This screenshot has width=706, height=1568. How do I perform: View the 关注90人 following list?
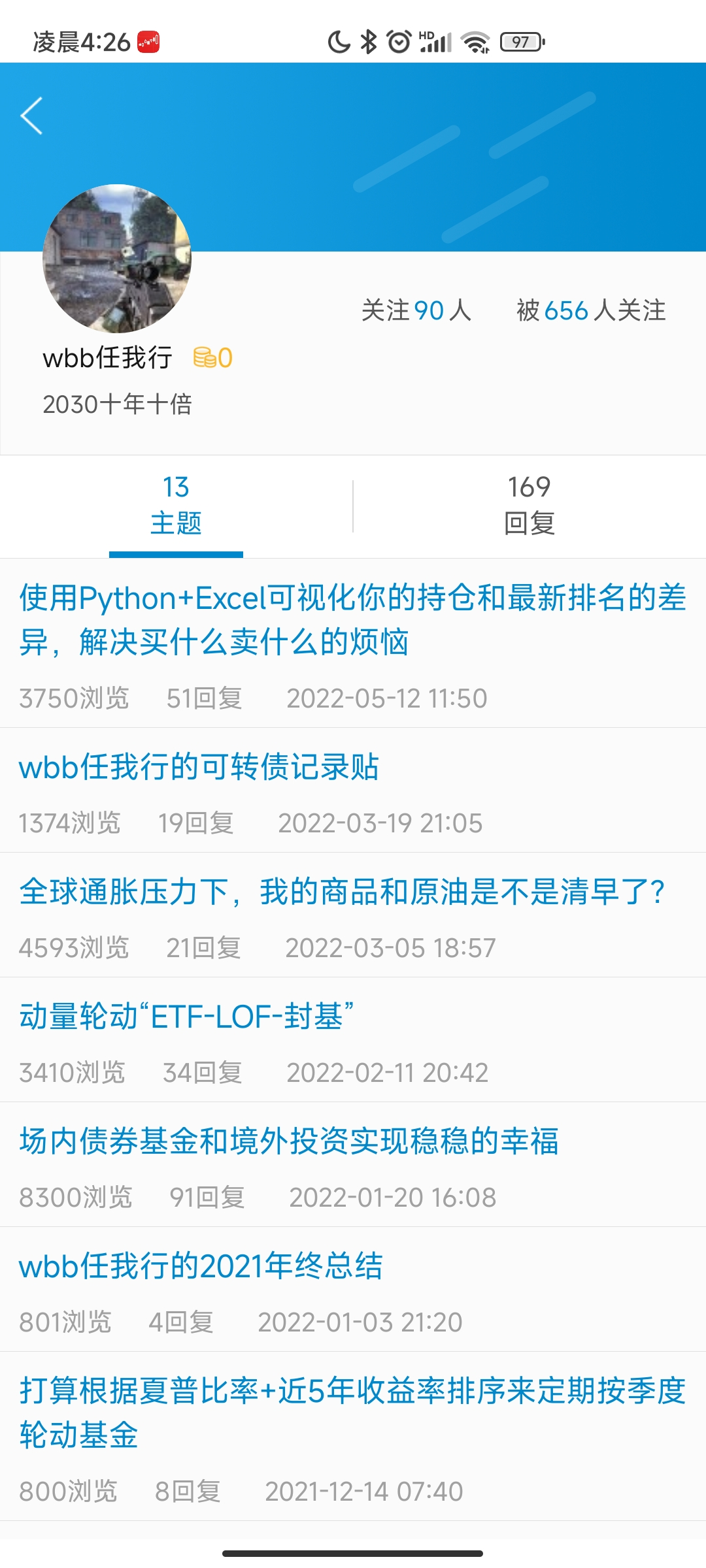[416, 310]
